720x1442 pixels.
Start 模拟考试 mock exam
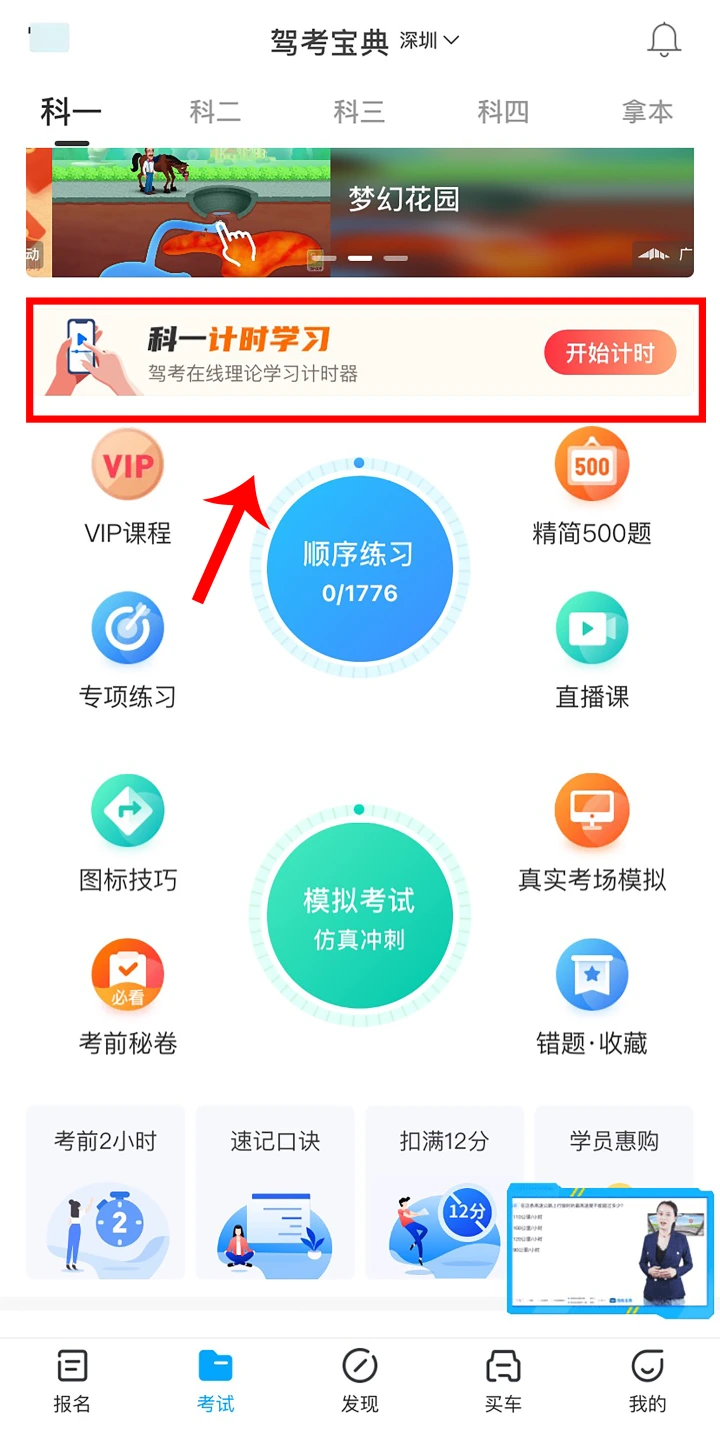pos(360,915)
